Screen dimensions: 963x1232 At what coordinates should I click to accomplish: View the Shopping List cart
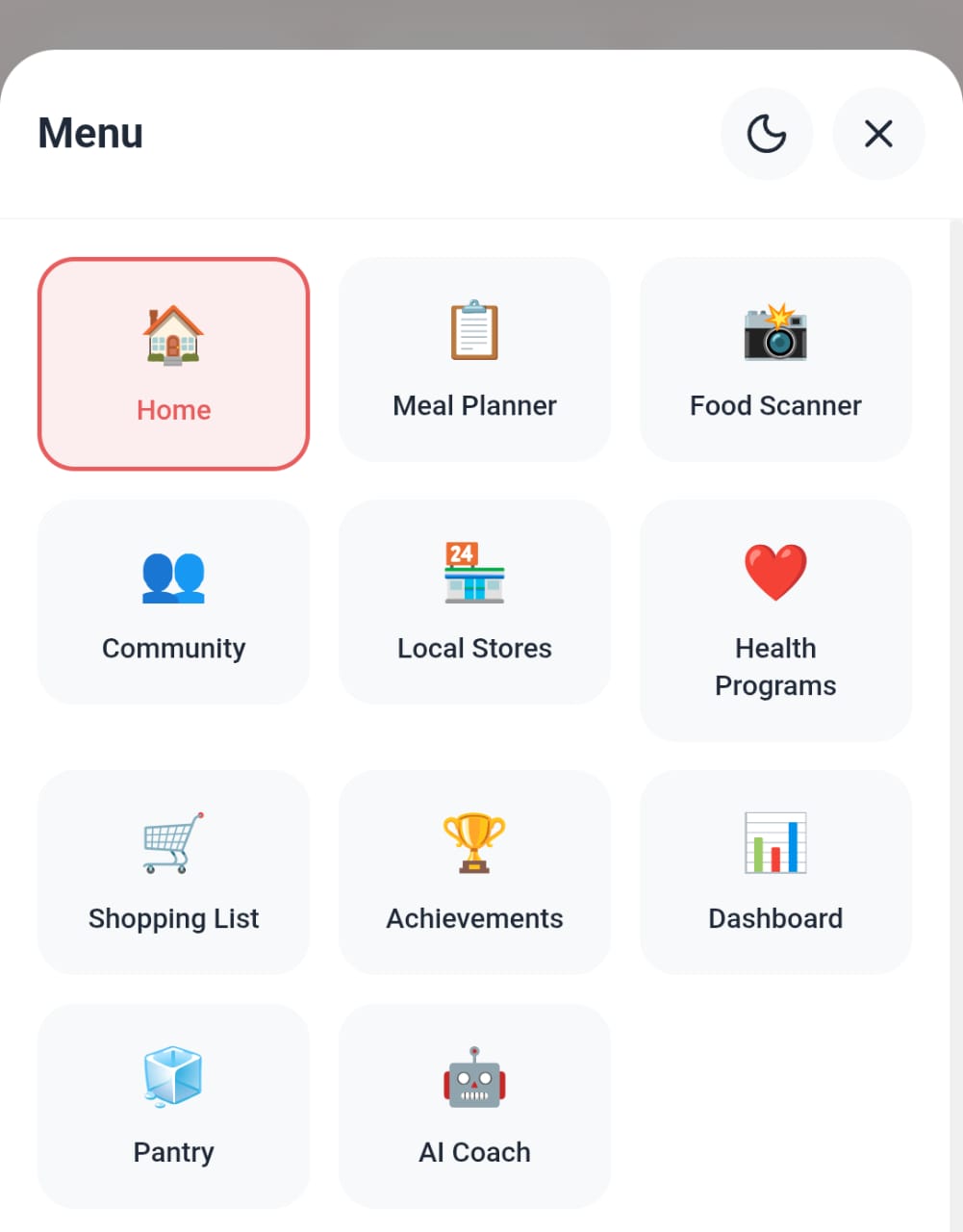click(173, 871)
